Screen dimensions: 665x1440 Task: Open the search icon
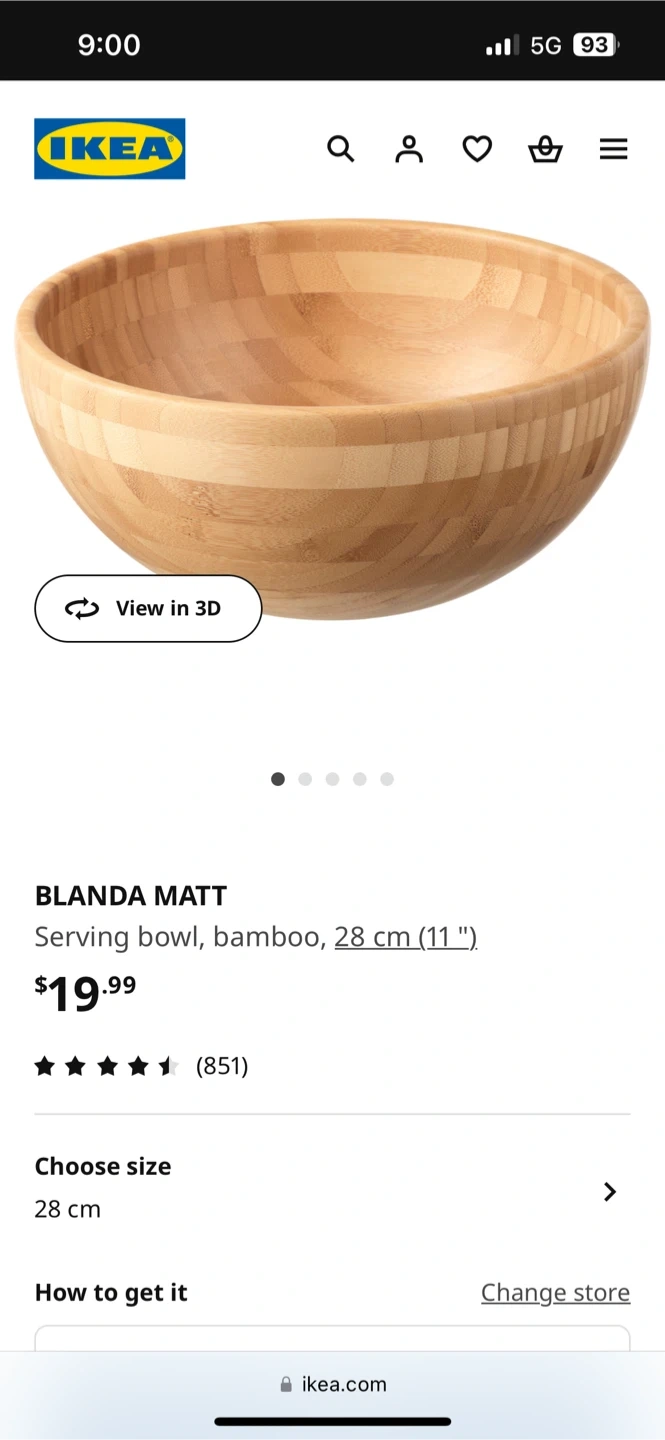coord(341,150)
